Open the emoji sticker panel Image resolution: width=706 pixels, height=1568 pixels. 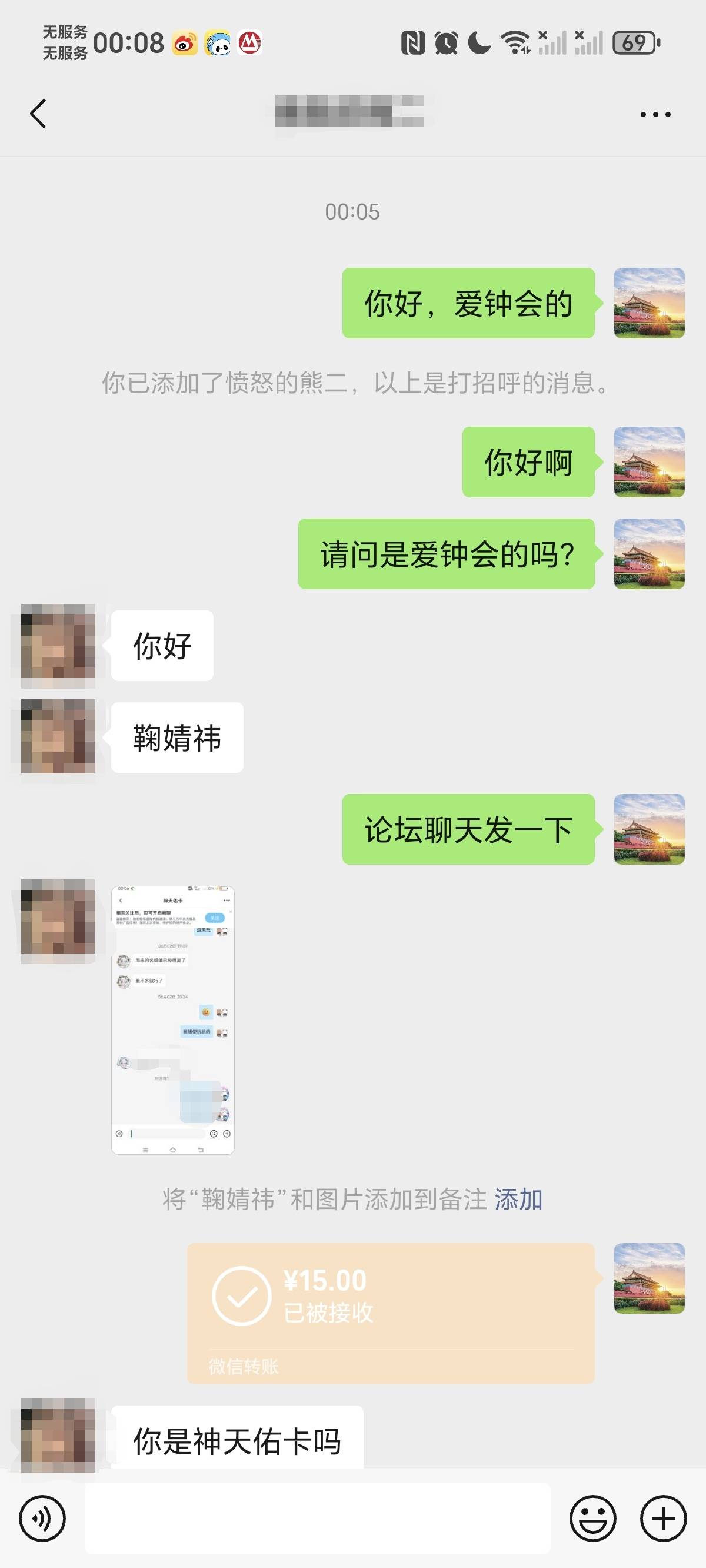coord(592,1518)
